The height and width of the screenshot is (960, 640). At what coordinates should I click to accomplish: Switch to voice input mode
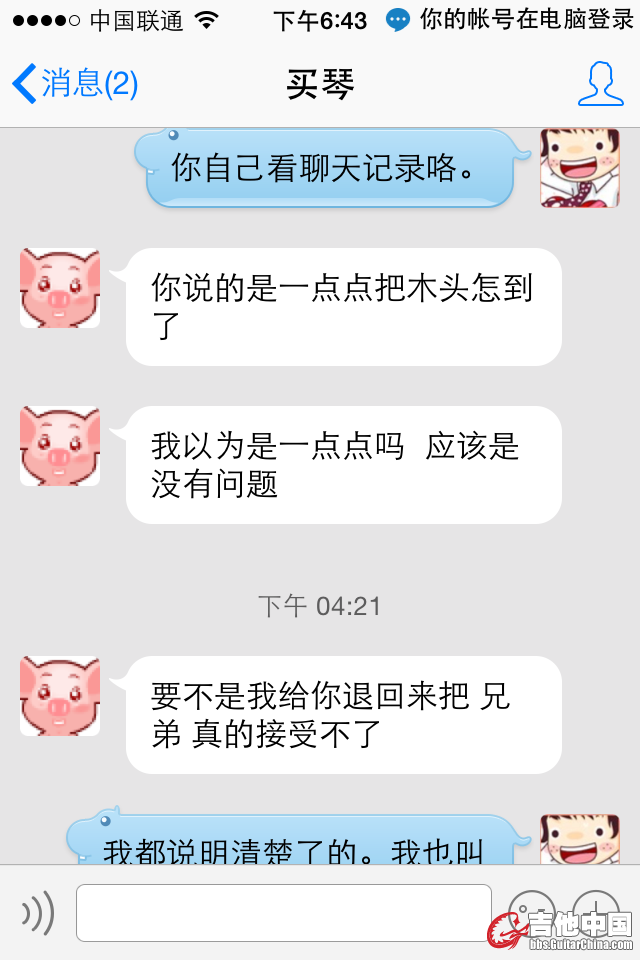(38, 912)
